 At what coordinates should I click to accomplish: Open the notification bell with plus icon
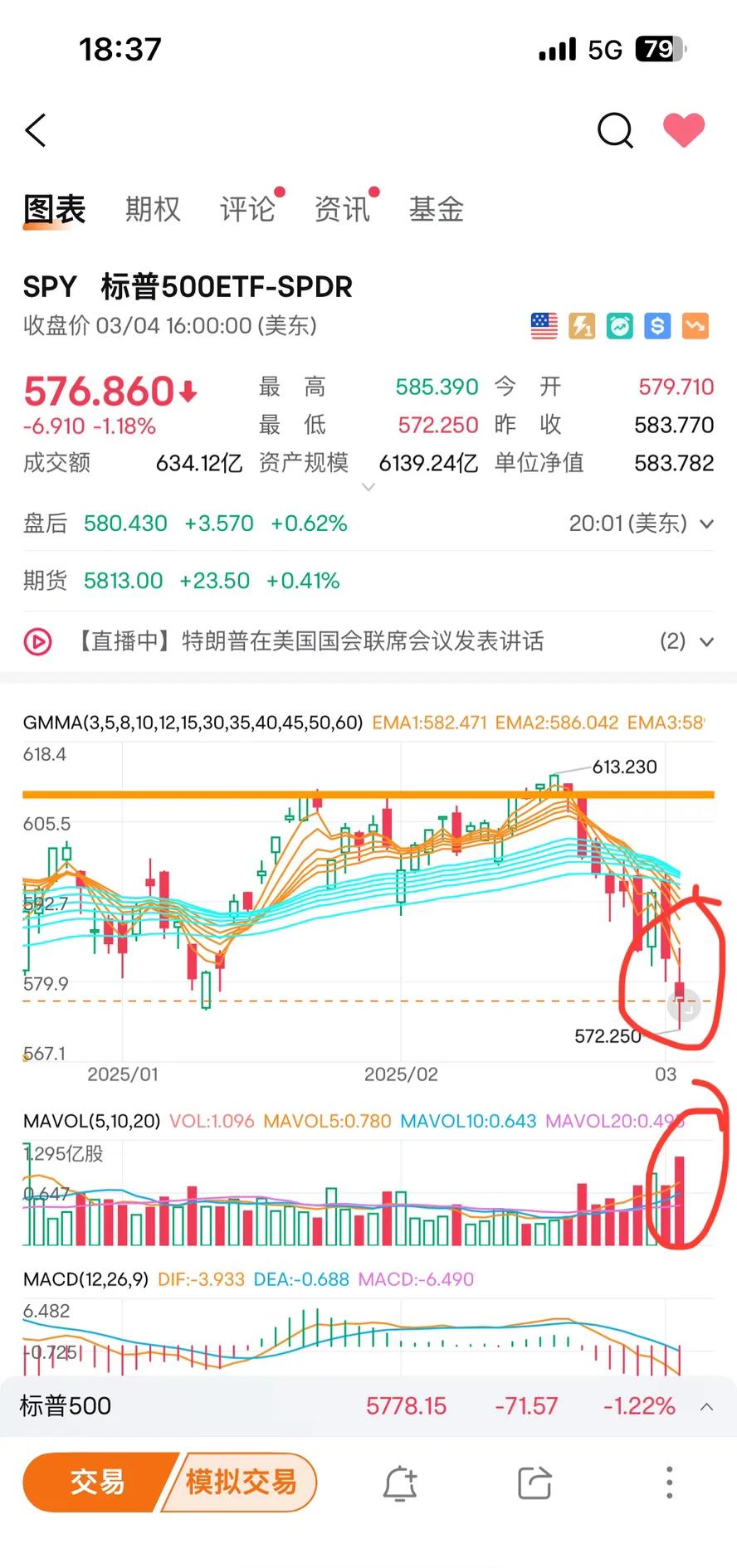(401, 1482)
